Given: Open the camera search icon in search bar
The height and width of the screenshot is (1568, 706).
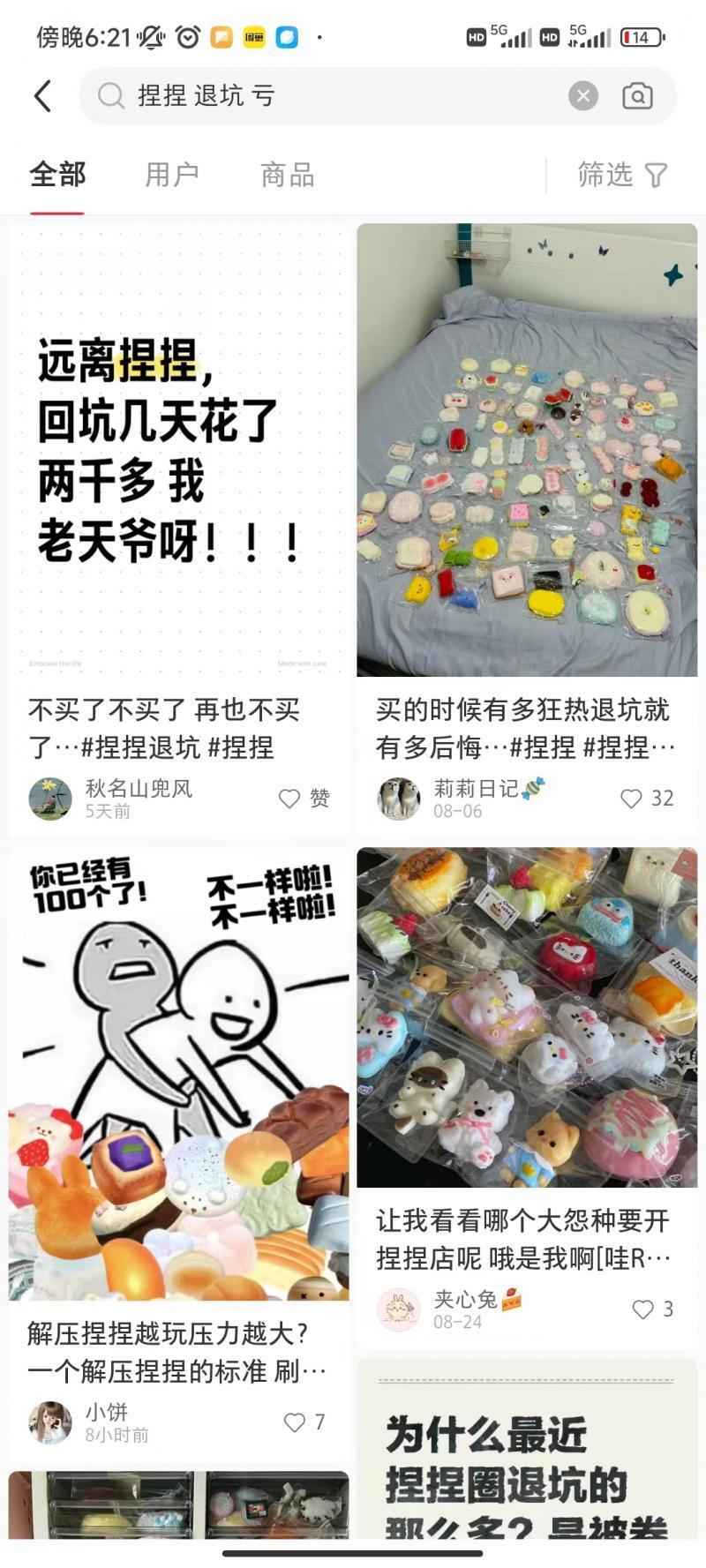Looking at the screenshot, I should point(637,95).
